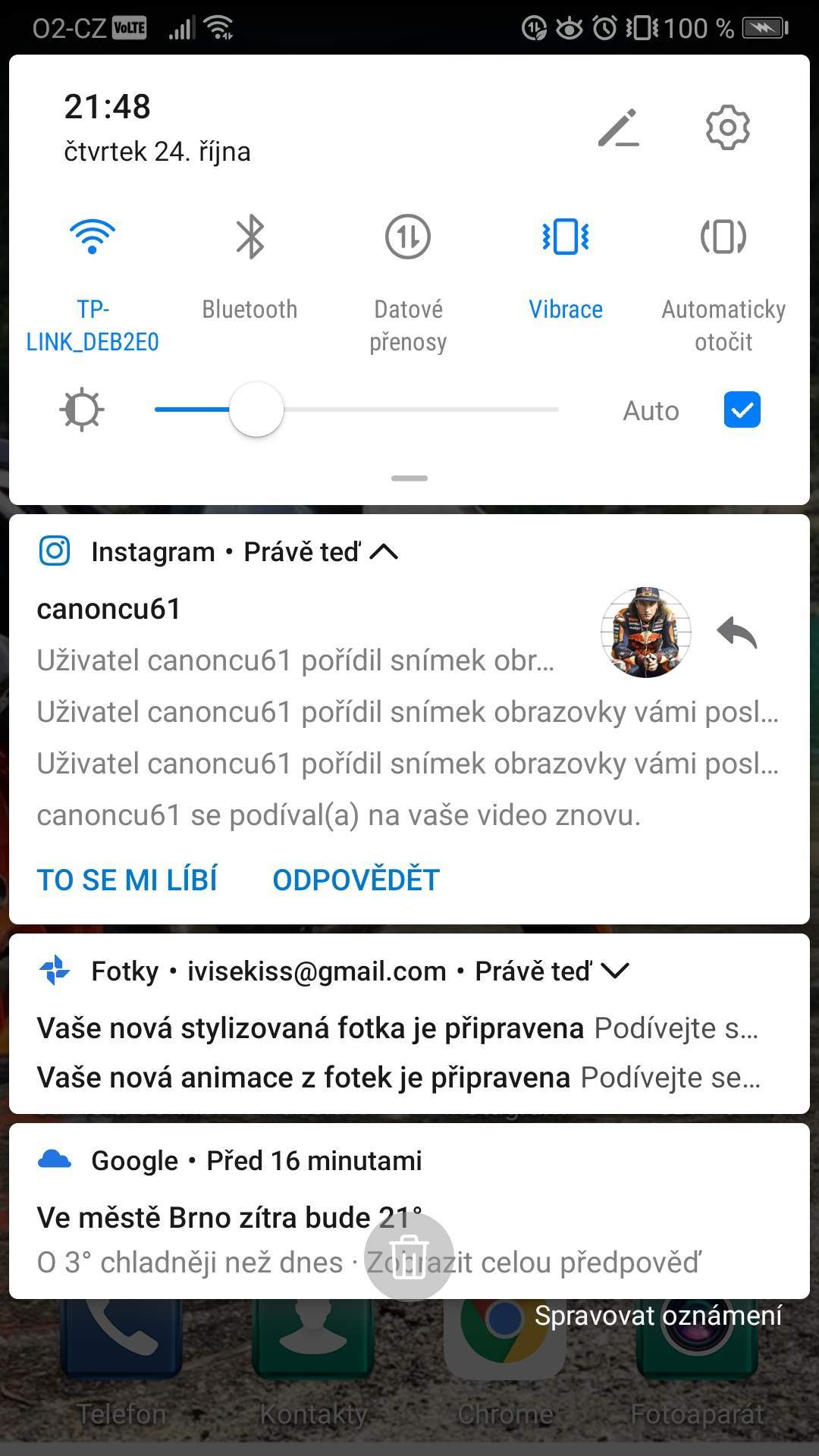
Task: Collapse the Instagram notification
Action: (384, 552)
